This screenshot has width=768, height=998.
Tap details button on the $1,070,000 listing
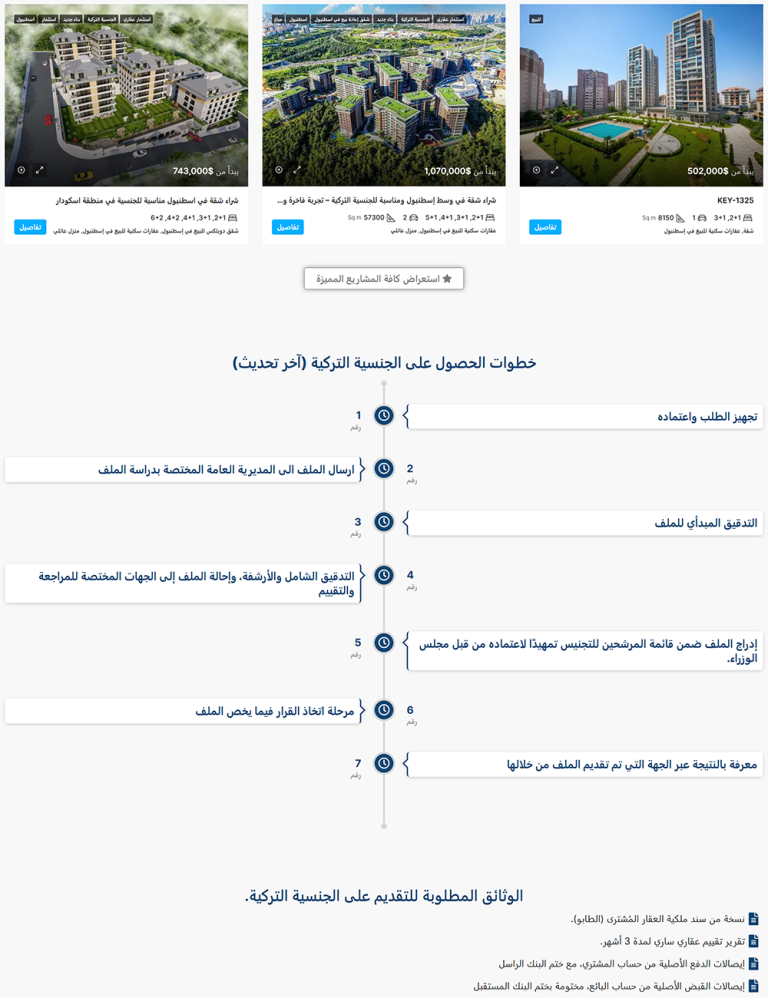coord(287,227)
